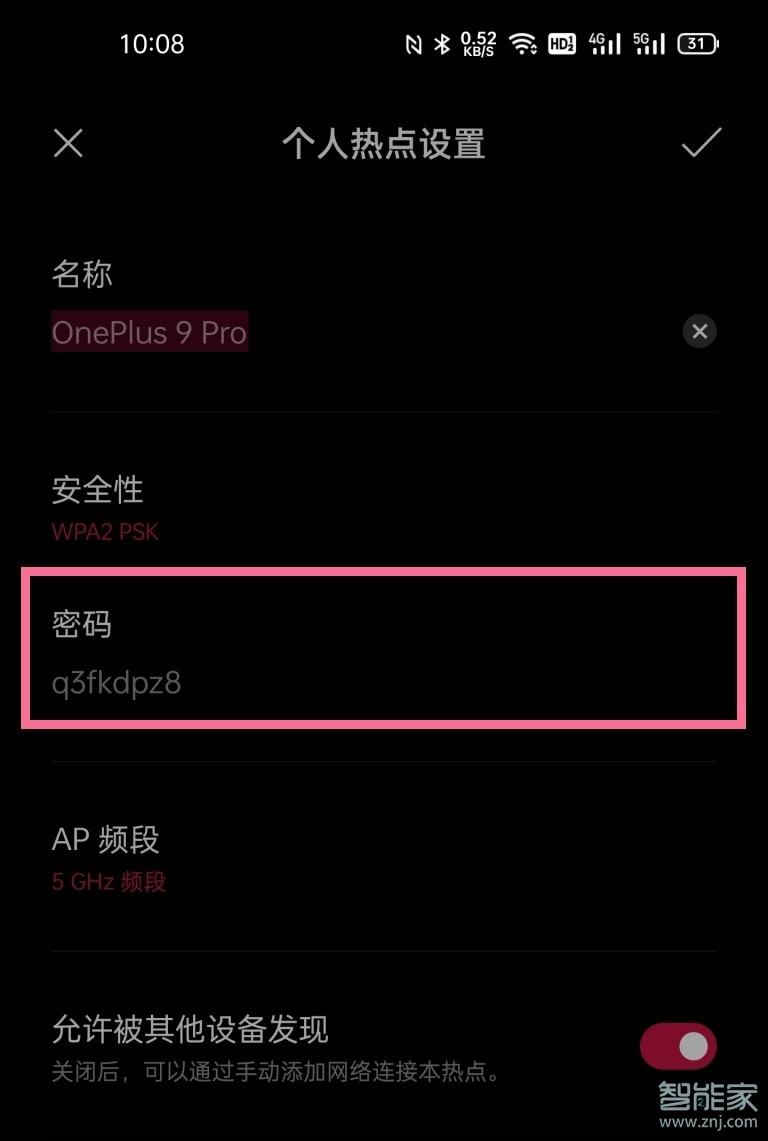Clear the OnePlus 9 Pro name field
The height and width of the screenshot is (1141, 768).
click(699, 331)
